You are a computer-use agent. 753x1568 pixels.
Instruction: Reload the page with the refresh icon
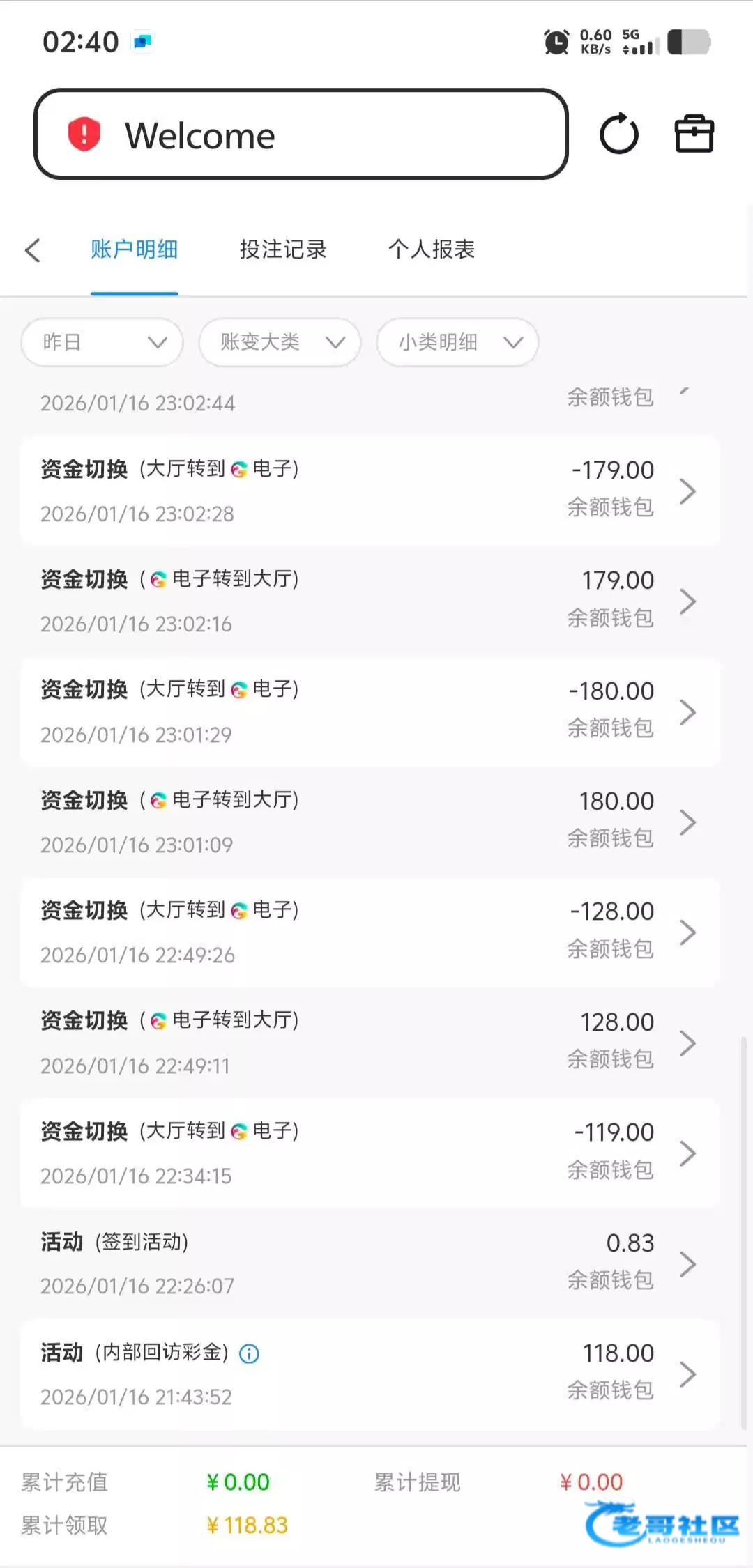point(618,134)
